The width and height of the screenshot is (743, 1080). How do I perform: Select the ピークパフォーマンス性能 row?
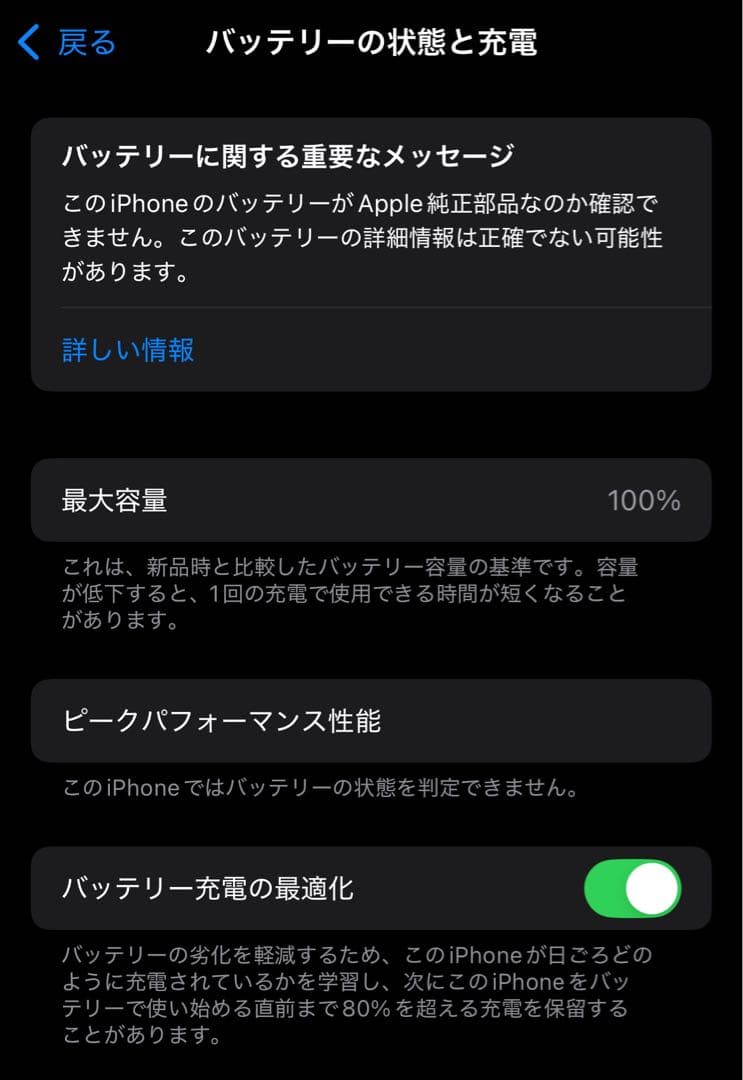point(371,720)
